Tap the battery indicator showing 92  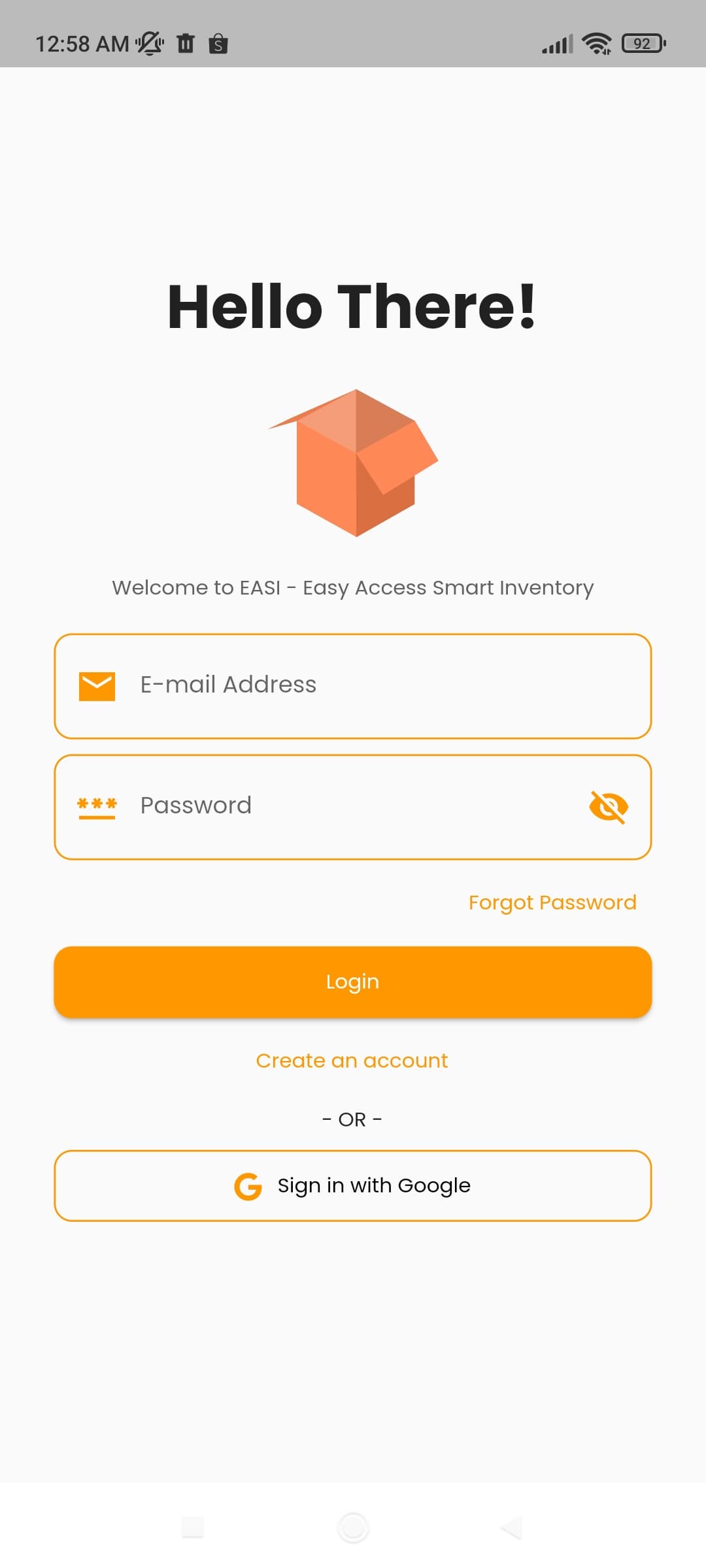(x=642, y=42)
